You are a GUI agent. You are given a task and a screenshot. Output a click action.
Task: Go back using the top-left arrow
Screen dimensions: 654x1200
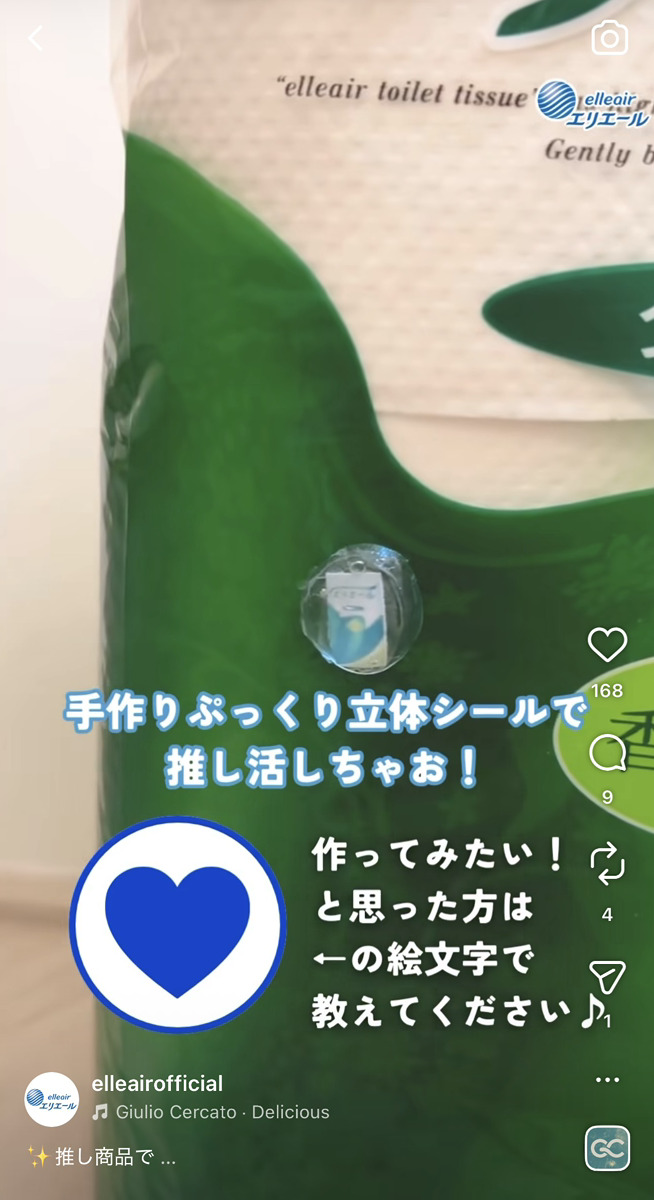tap(36, 39)
